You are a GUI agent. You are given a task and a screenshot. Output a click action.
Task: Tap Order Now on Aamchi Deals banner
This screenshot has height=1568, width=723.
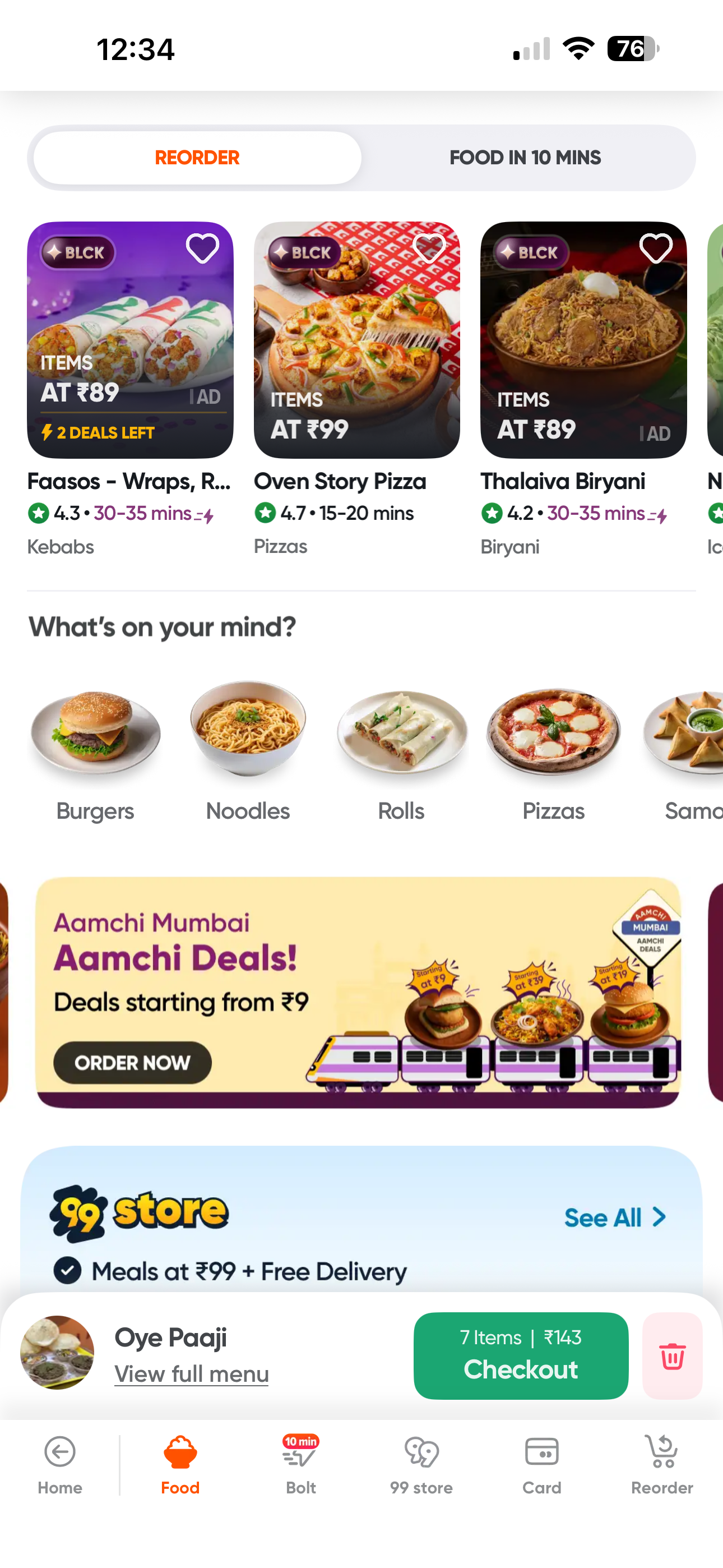point(132,1063)
